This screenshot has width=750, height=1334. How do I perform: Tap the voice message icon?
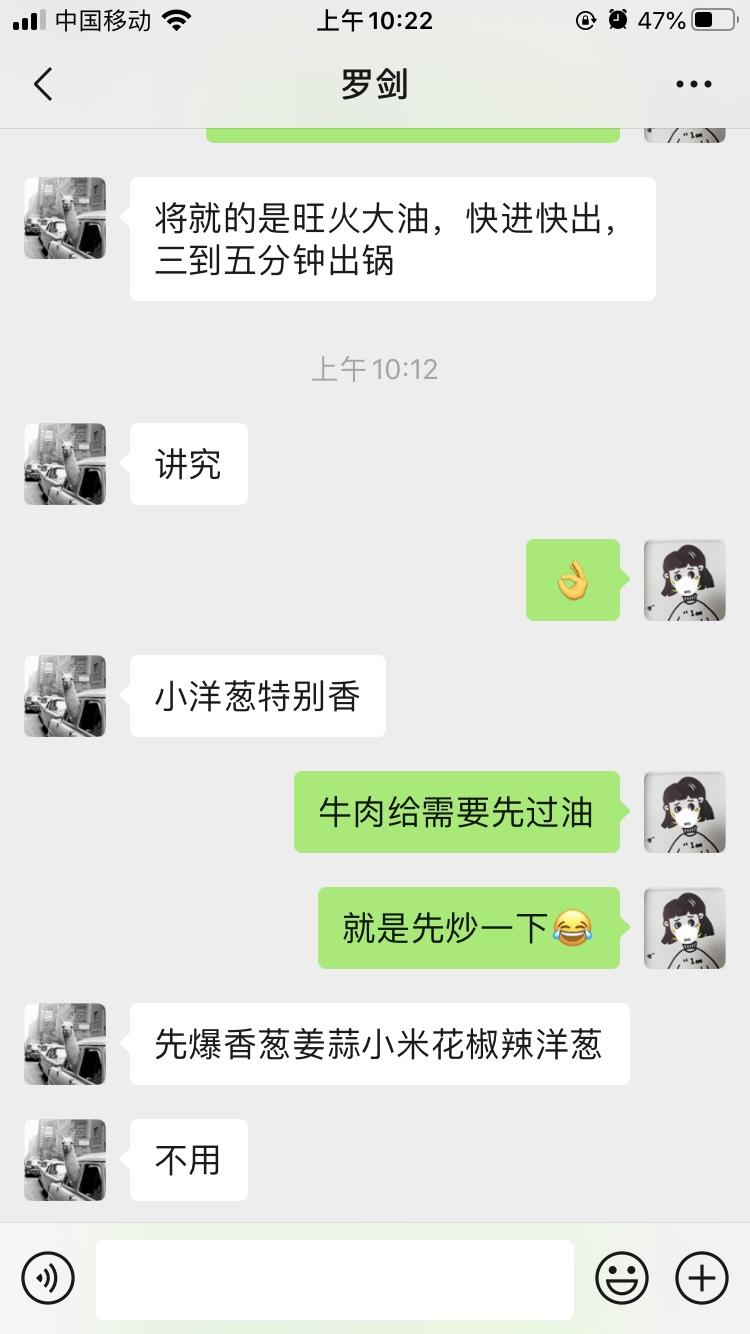[48, 1278]
